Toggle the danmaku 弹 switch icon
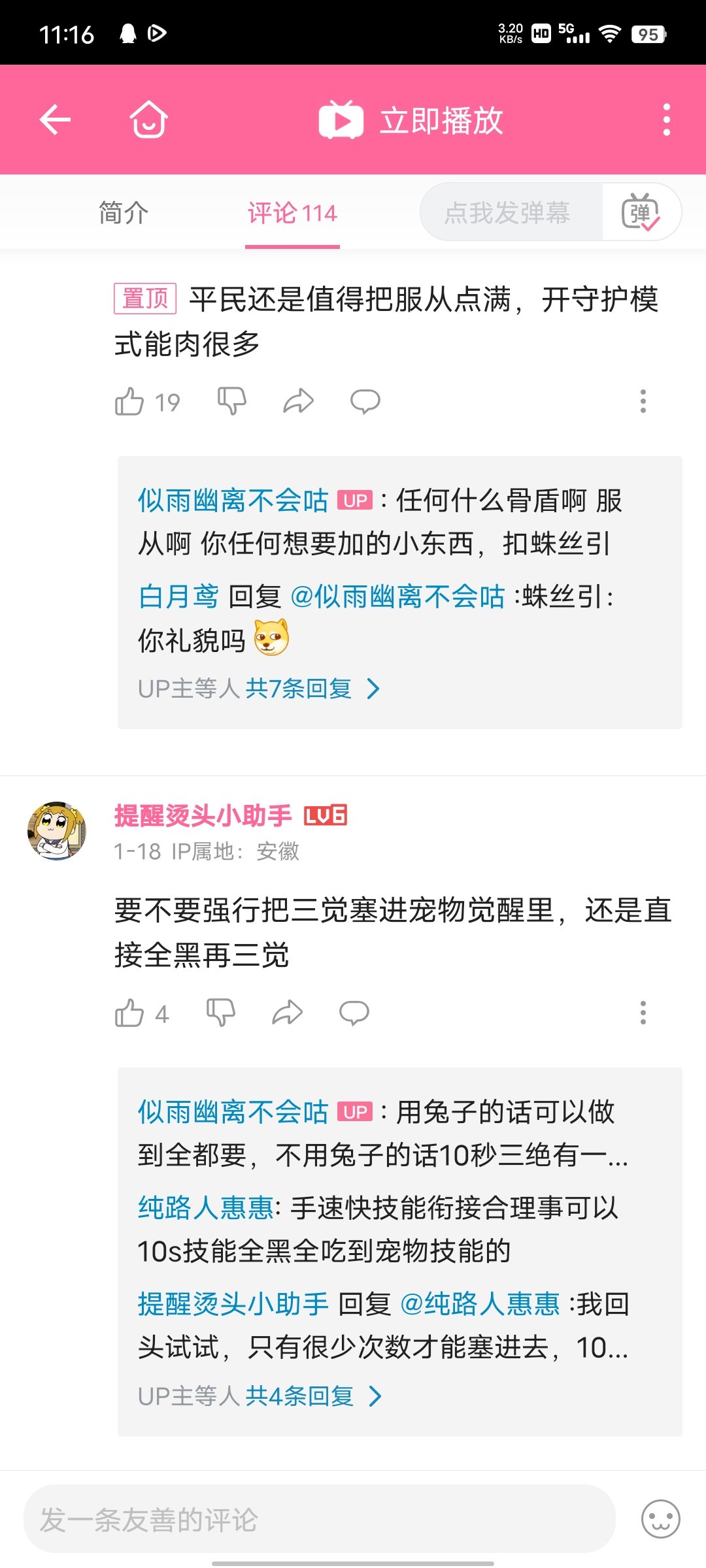Image resolution: width=706 pixels, height=1568 pixels. pyautogui.click(x=641, y=212)
